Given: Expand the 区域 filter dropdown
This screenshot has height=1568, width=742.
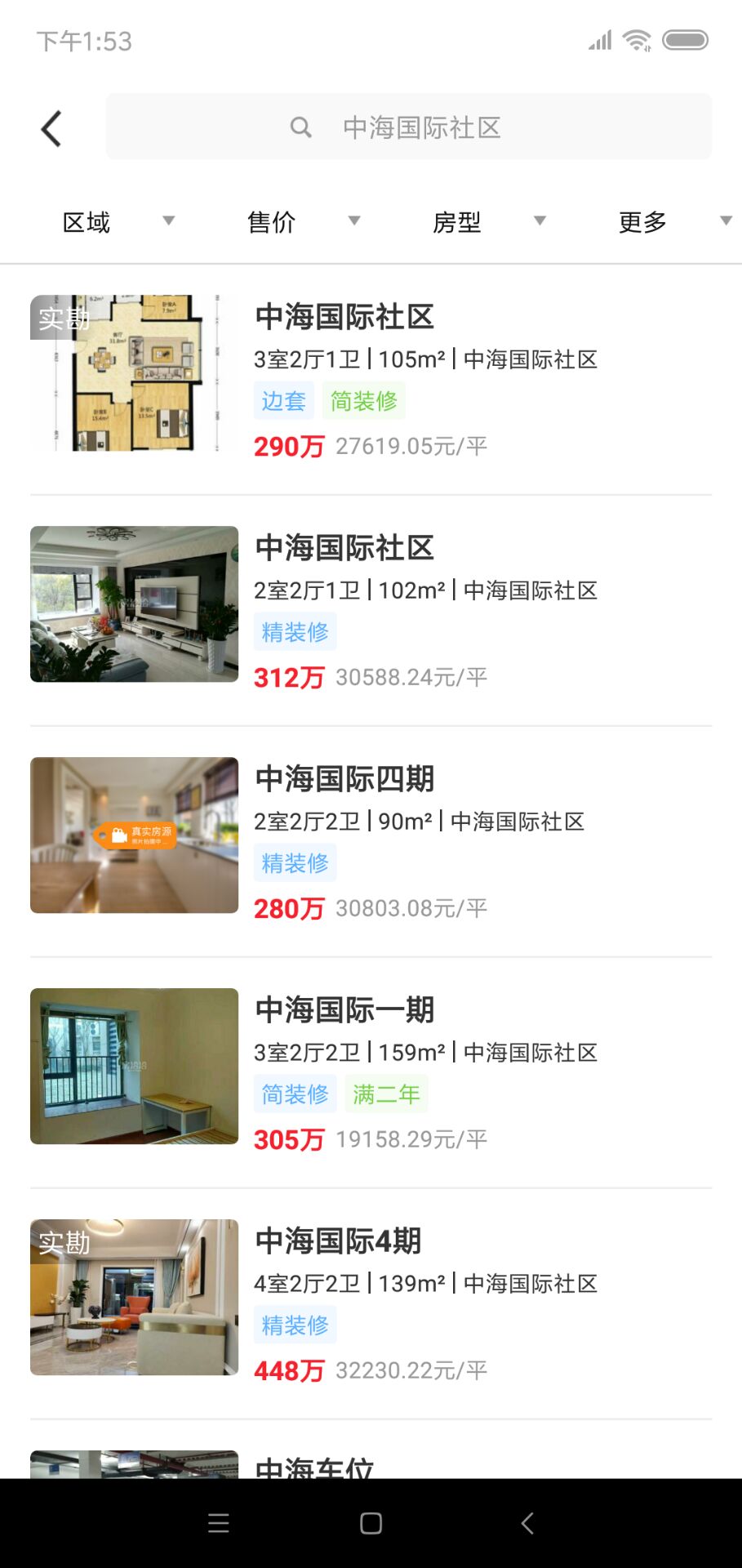Looking at the screenshot, I should click(118, 221).
